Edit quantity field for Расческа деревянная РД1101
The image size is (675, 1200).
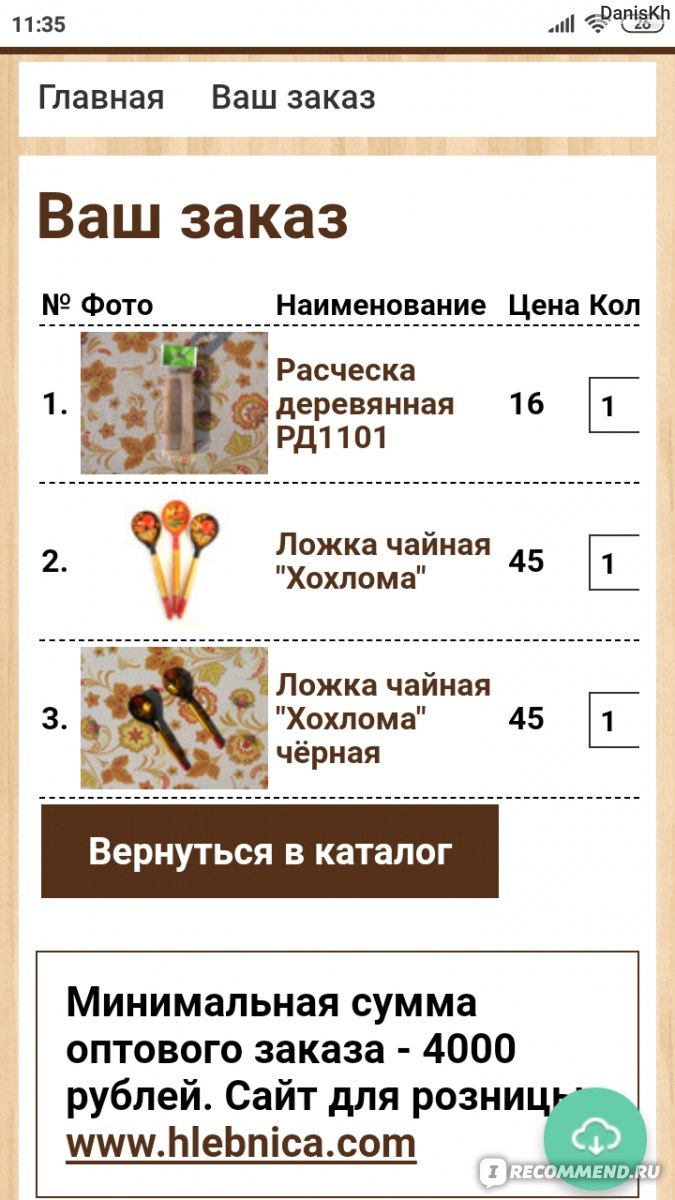point(614,405)
